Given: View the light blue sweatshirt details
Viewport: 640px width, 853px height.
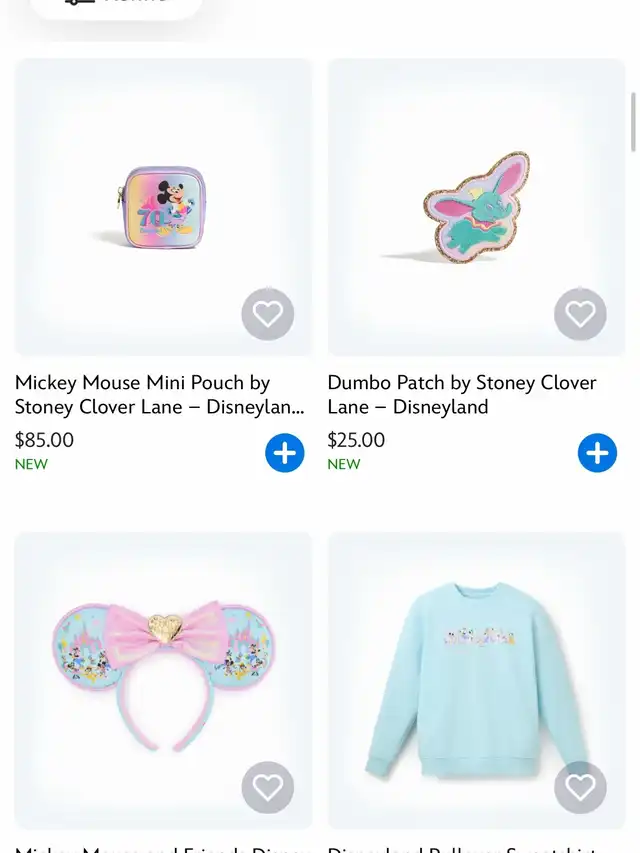Looking at the screenshot, I should pyautogui.click(x=476, y=670).
